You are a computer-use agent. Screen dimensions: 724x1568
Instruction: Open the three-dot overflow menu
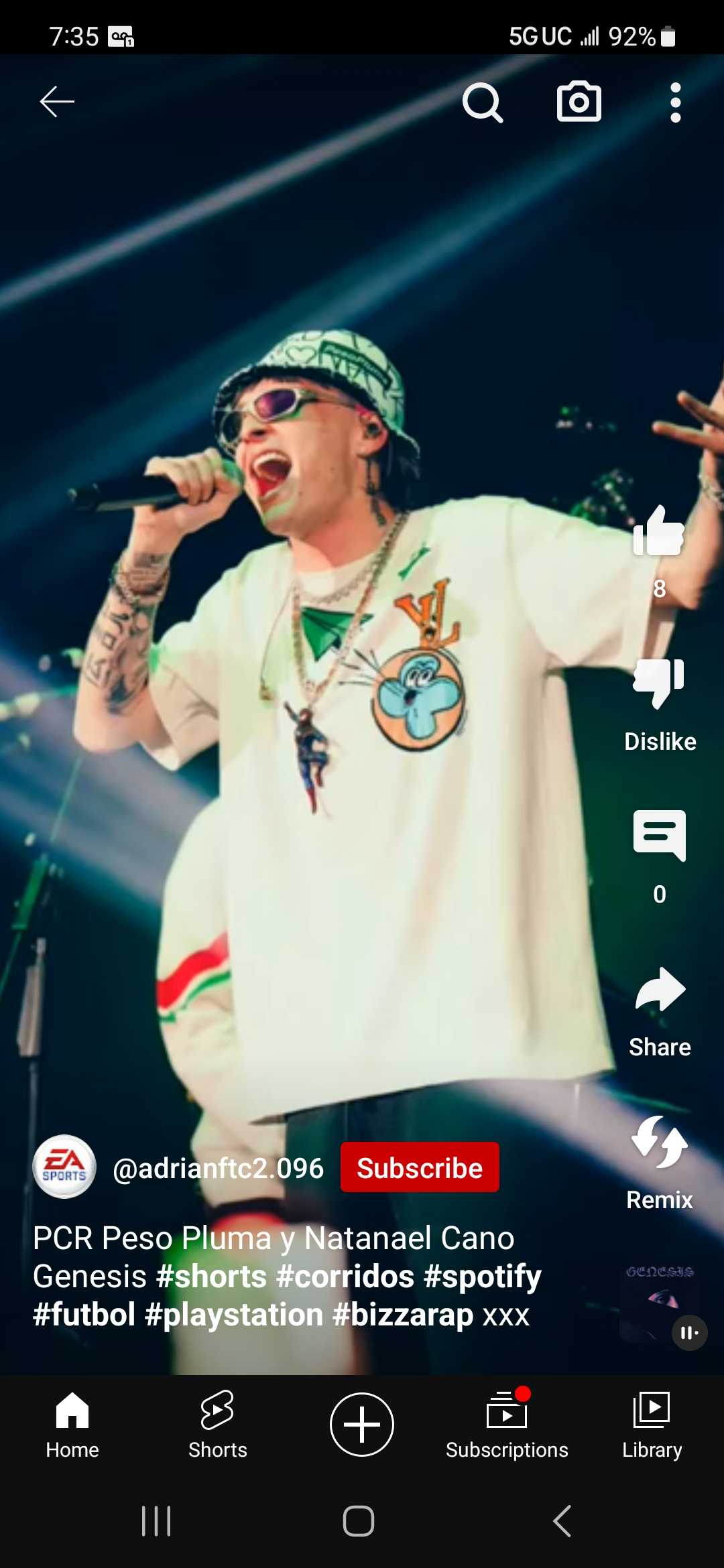(x=675, y=103)
